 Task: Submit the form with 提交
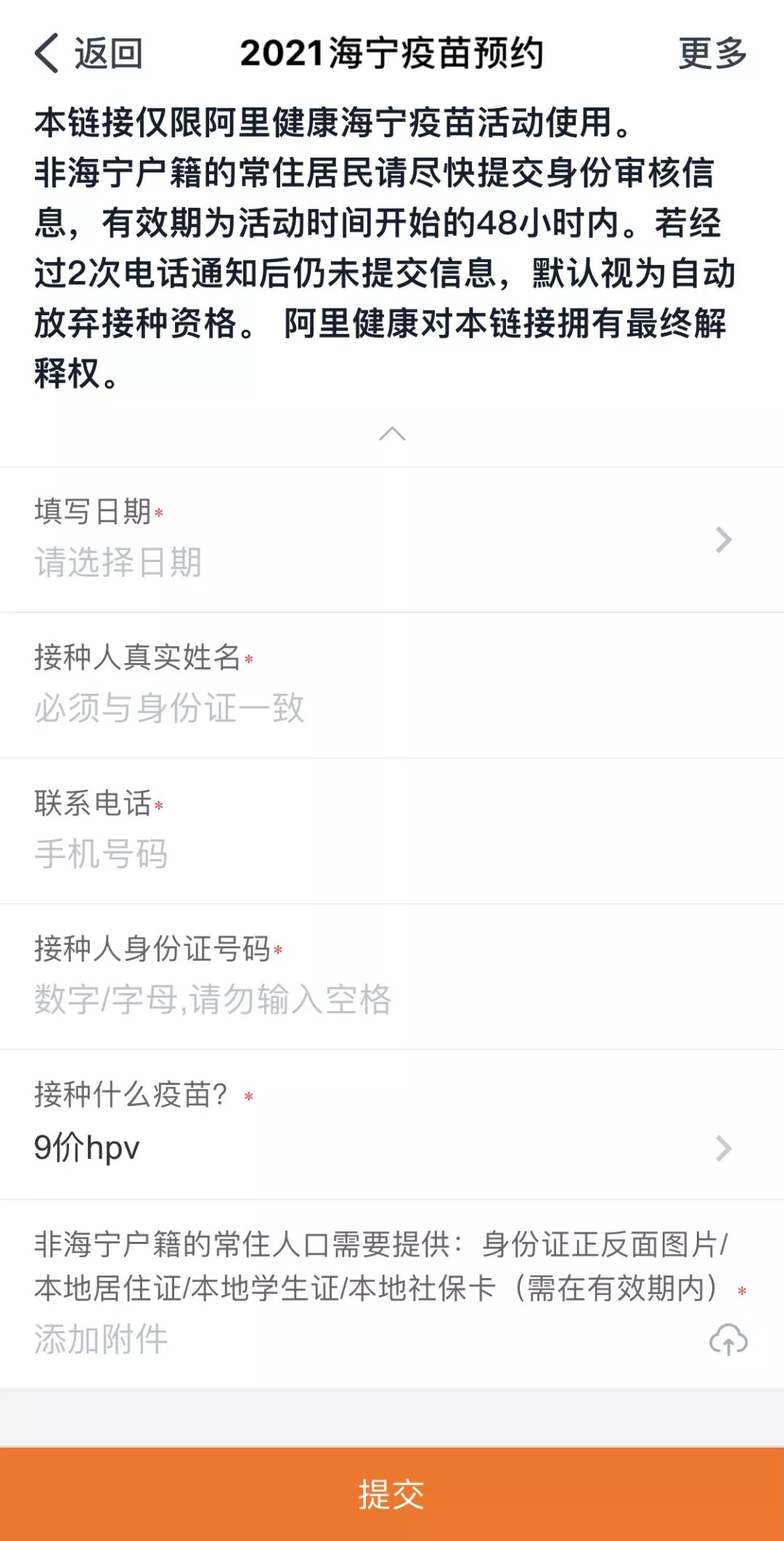[392, 1494]
